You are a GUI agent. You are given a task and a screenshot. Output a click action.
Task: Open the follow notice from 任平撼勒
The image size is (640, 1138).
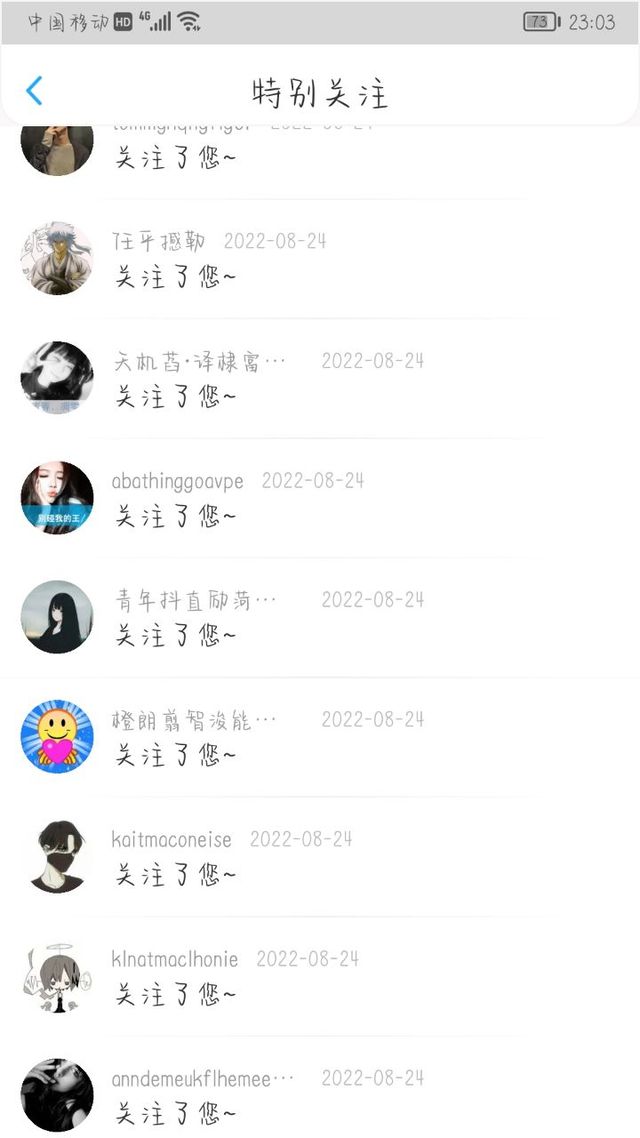point(320,258)
